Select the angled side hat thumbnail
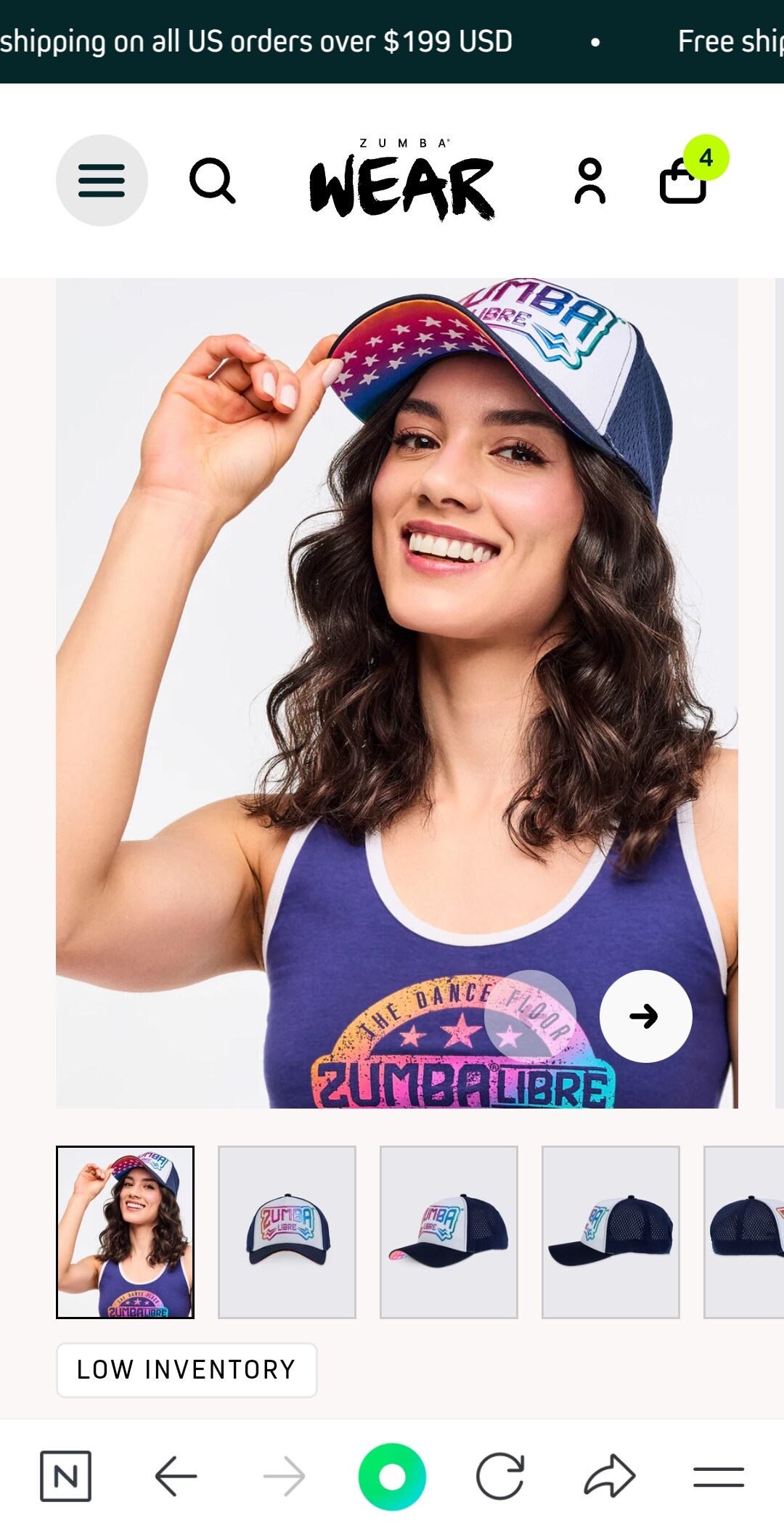Image resolution: width=784 pixels, height=1534 pixels. 449,1232
